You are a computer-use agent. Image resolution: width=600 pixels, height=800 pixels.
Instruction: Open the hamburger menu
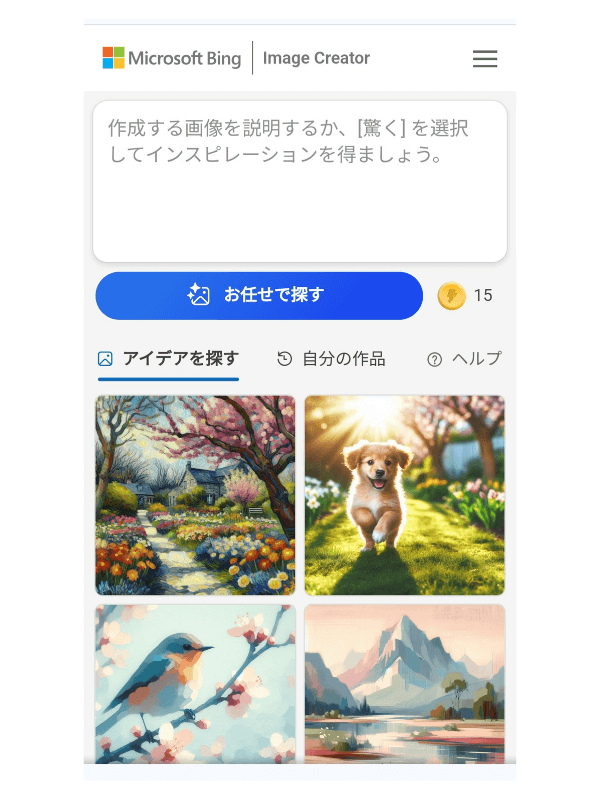(x=485, y=59)
